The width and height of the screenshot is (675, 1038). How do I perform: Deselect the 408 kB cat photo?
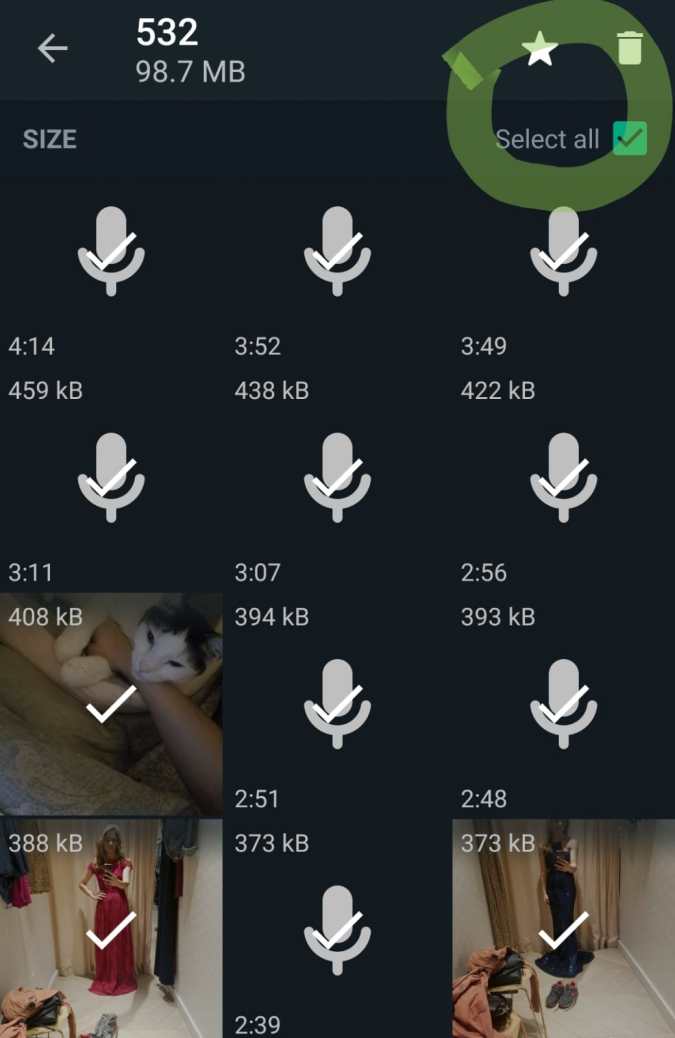pos(112,705)
